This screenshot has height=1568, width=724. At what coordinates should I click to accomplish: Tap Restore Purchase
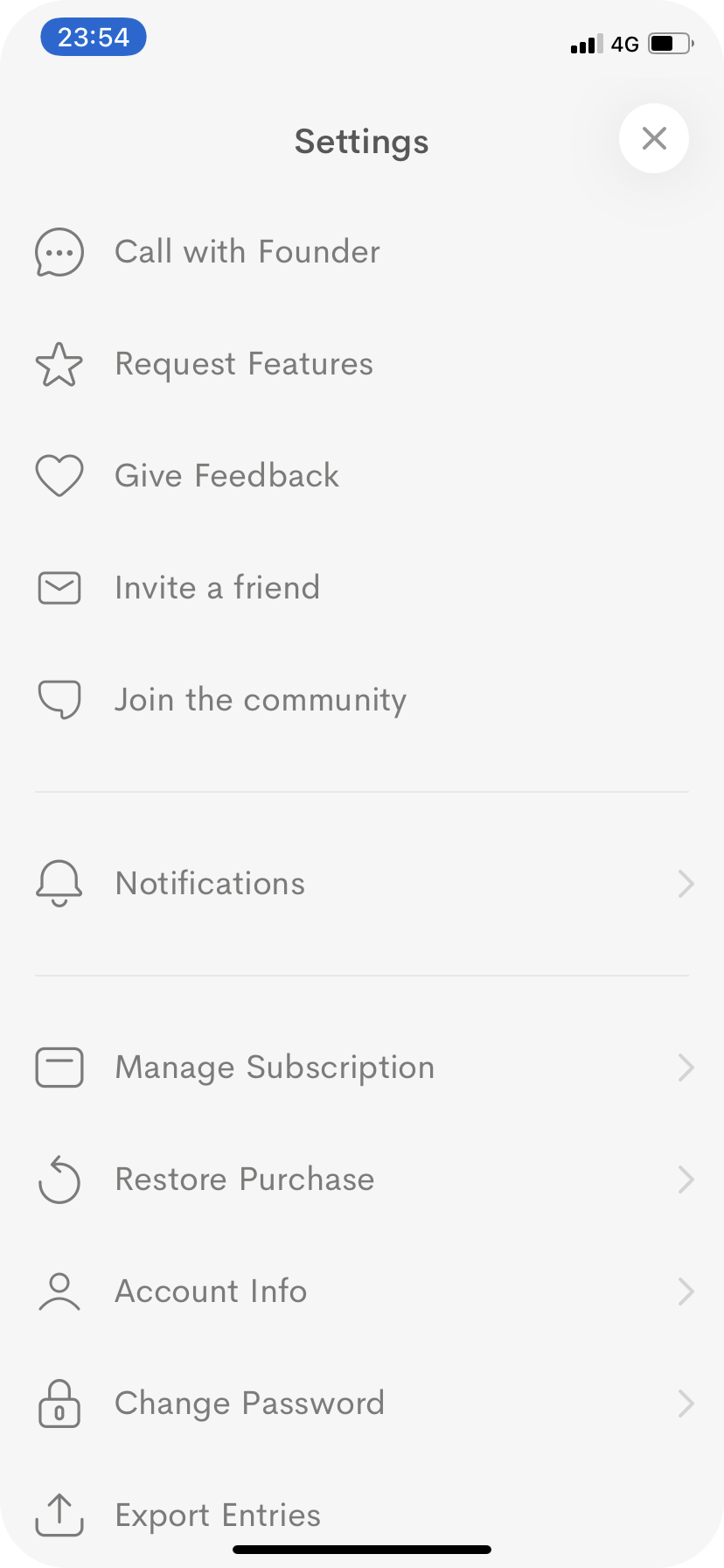point(245,1179)
